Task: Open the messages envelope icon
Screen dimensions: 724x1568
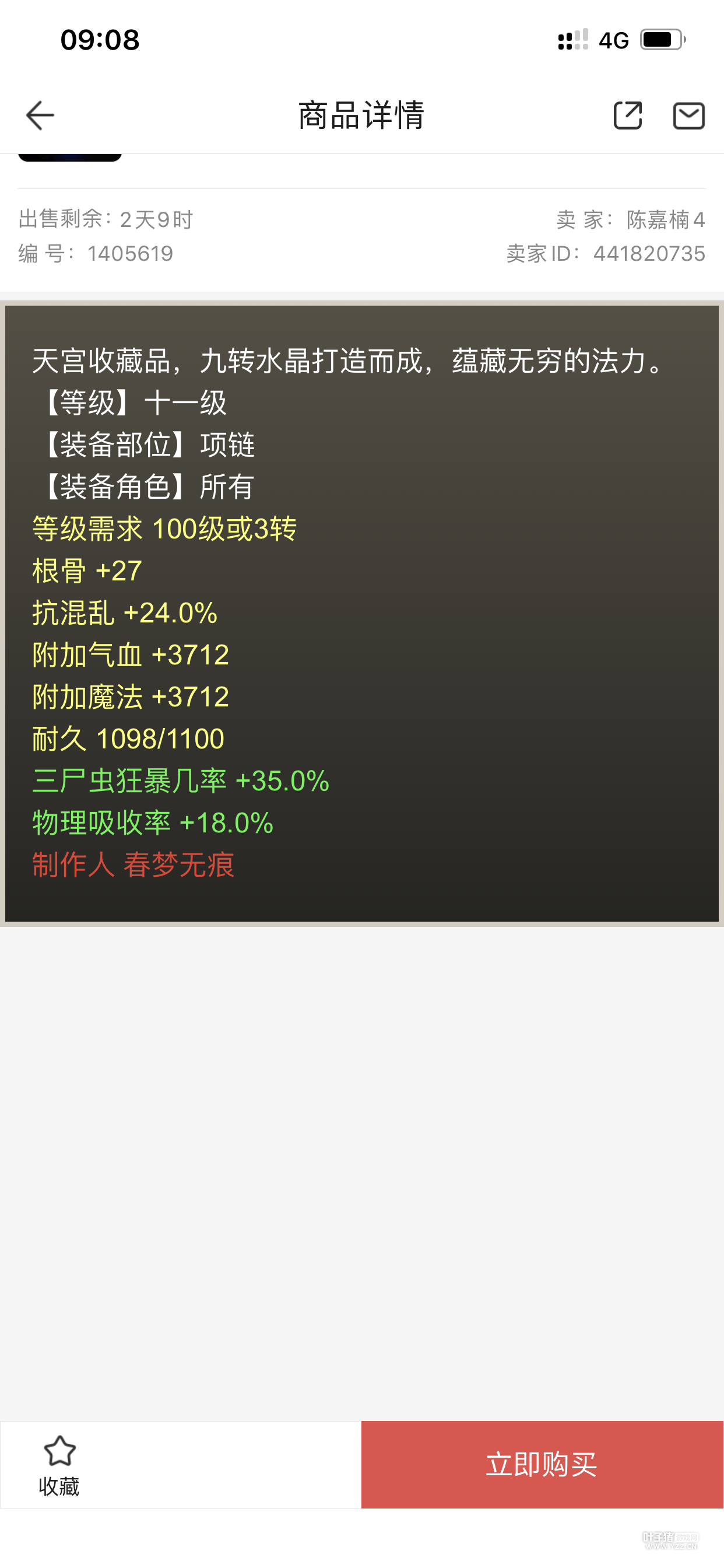Action: tap(688, 116)
